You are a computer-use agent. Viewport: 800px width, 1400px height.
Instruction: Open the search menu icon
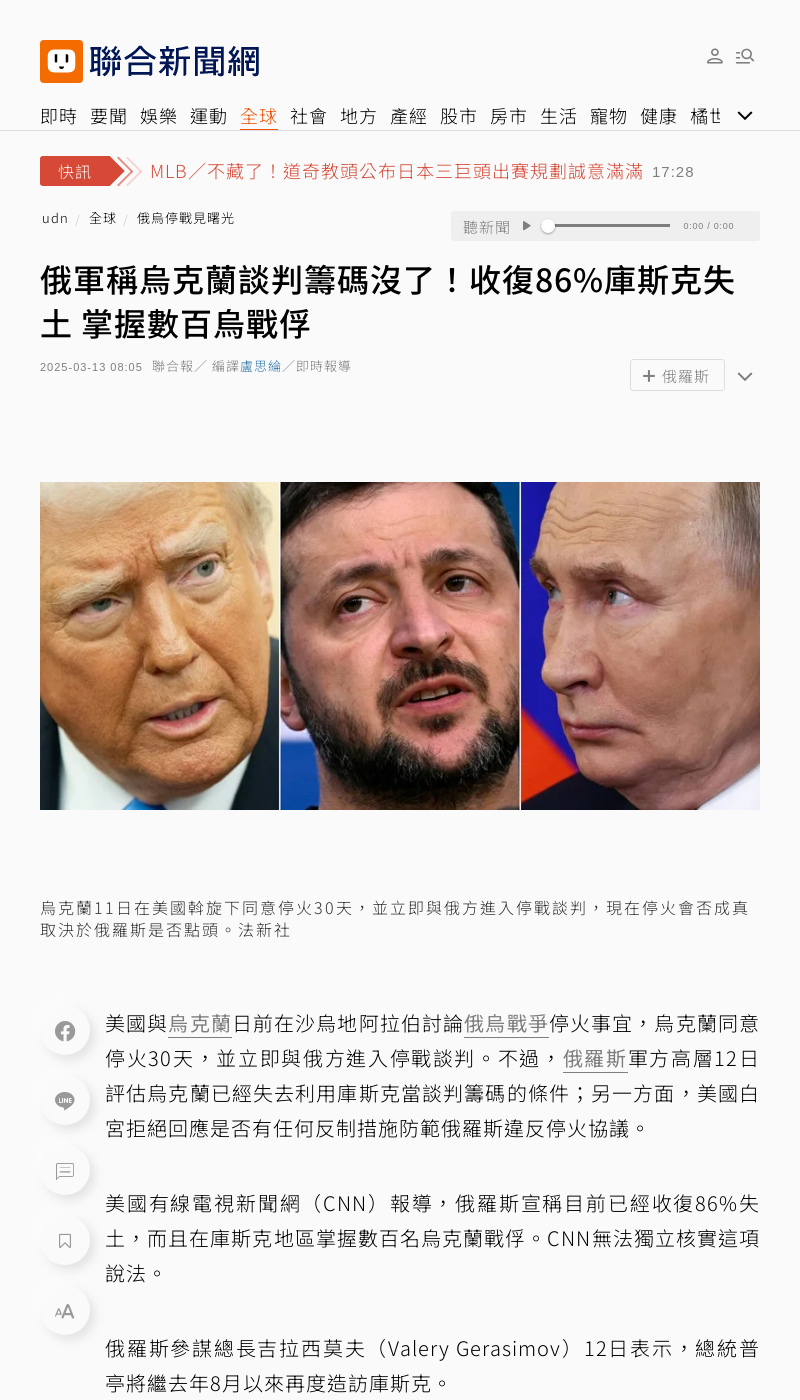pyautogui.click(x=745, y=57)
